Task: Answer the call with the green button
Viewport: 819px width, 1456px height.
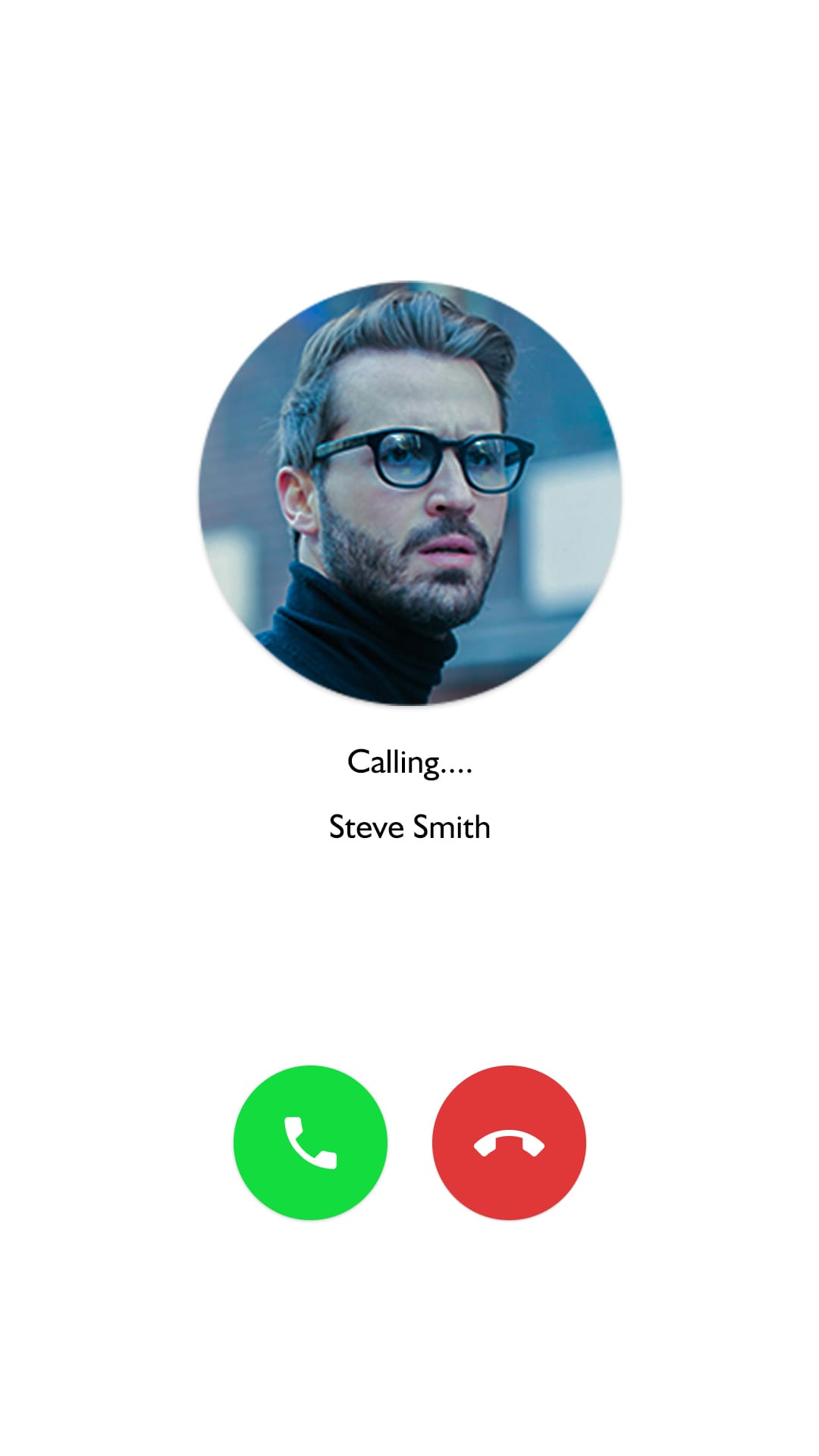Action: [310, 1142]
